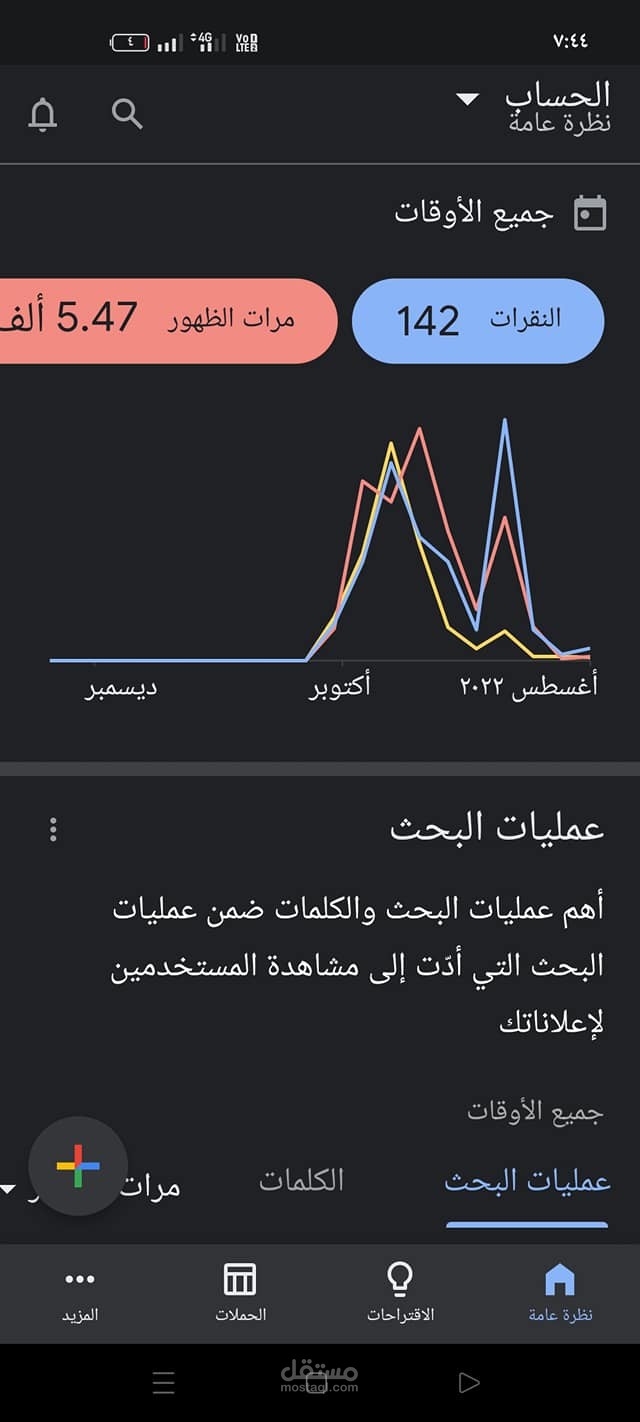Image resolution: width=640 pixels, height=1422 pixels.
Task: Tap the system back triangle button
Action: point(468,1383)
